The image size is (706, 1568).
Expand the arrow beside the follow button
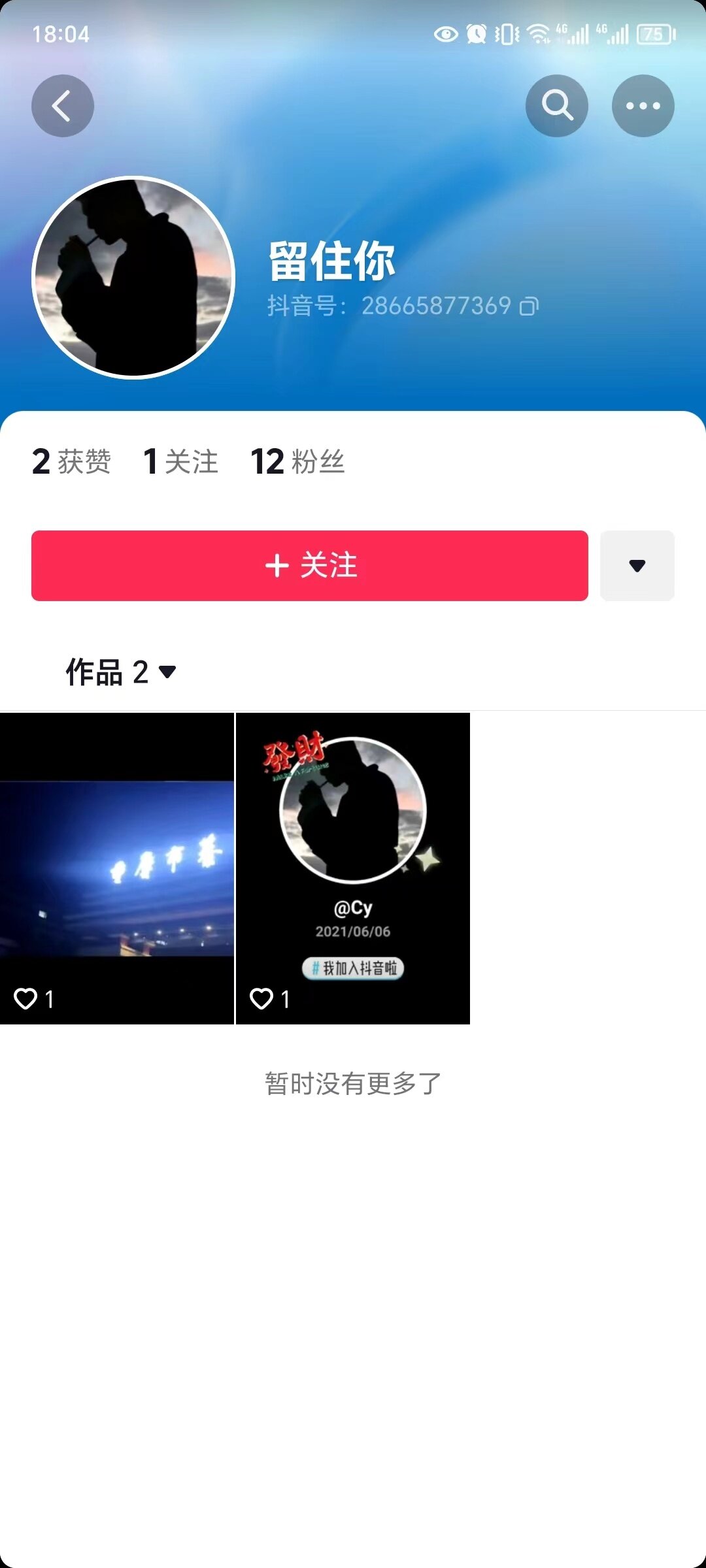pos(637,566)
